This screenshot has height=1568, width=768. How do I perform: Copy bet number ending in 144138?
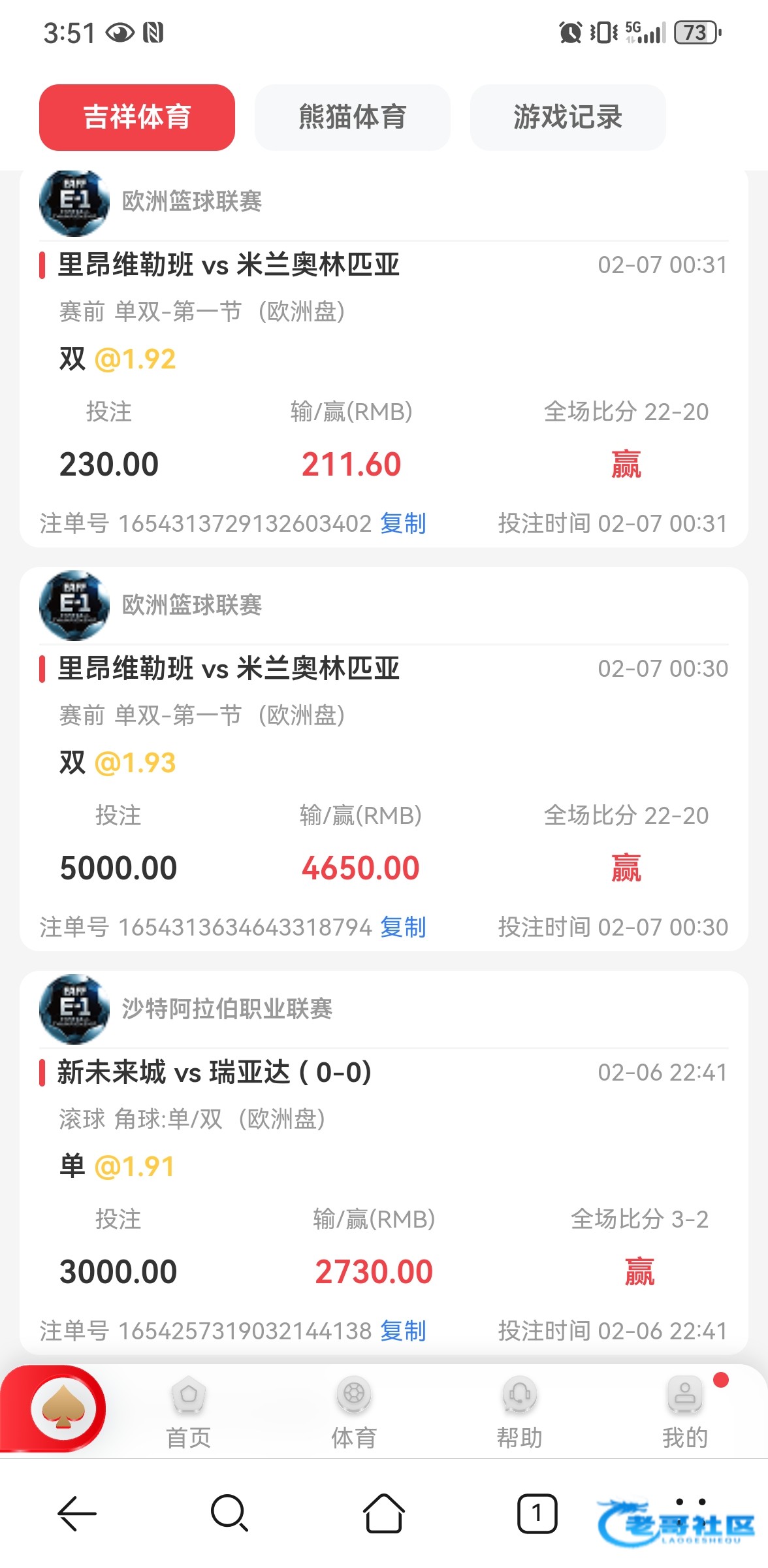coord(403,1331)
